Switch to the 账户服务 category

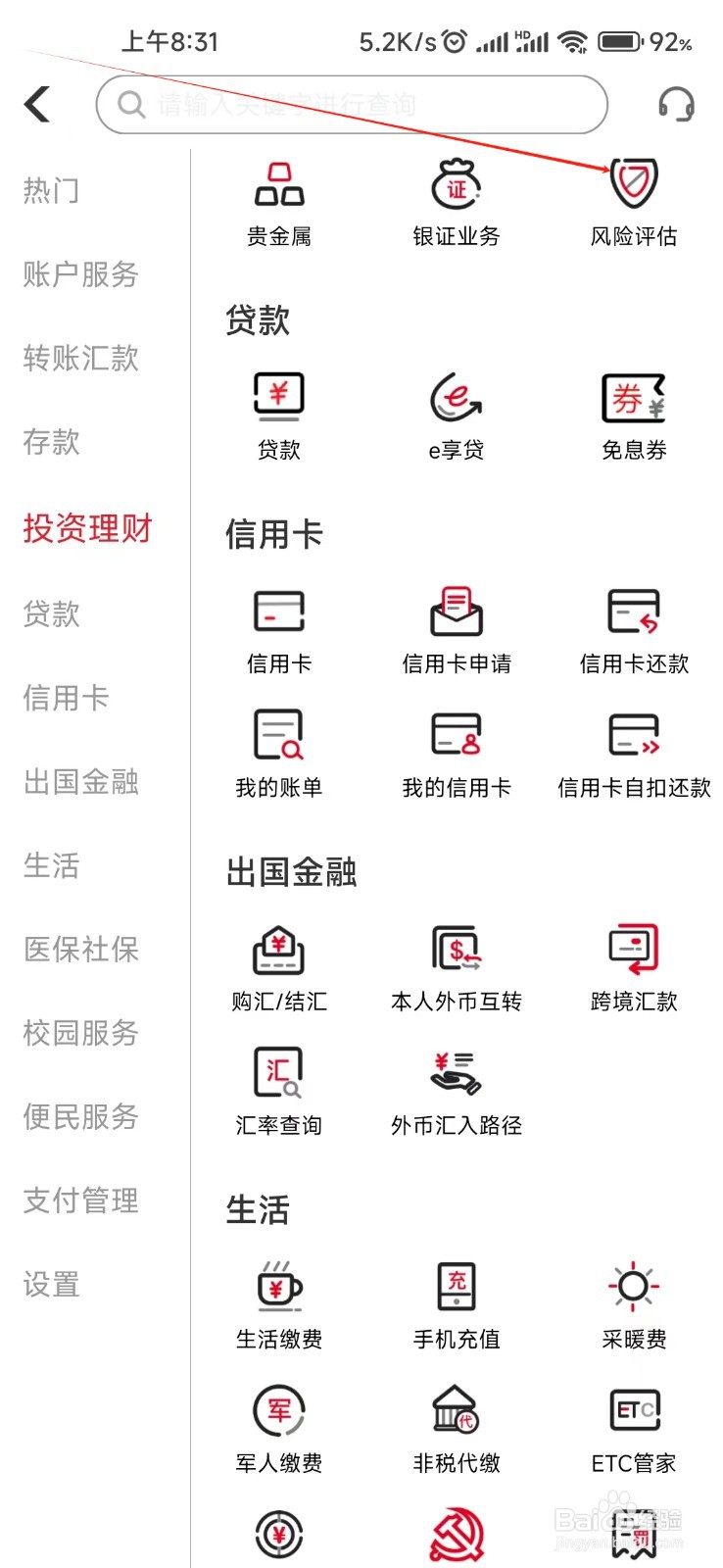pyautogui.click(x=80, y=275)
